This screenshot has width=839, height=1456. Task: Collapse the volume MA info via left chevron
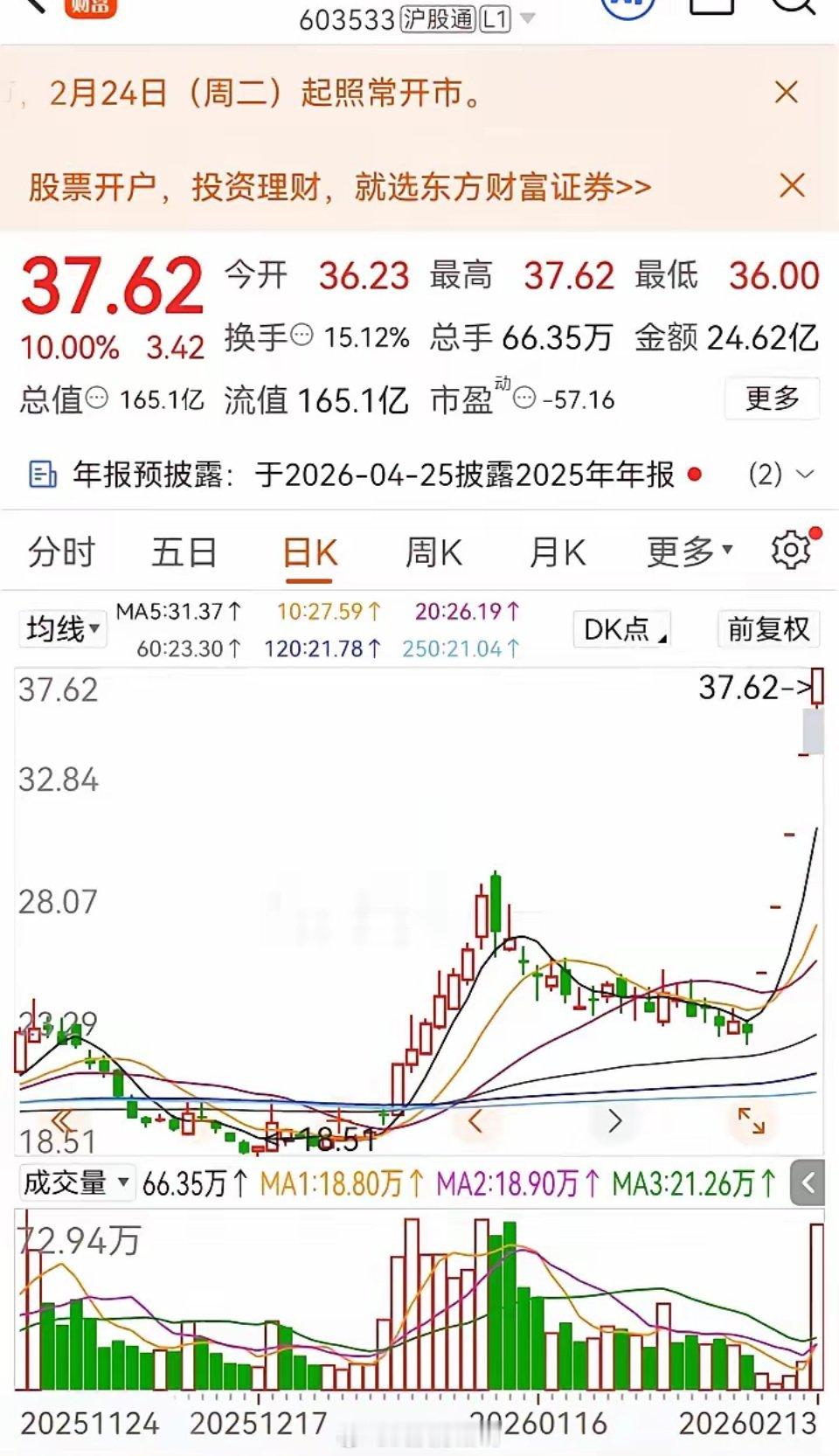point(808,1182)
